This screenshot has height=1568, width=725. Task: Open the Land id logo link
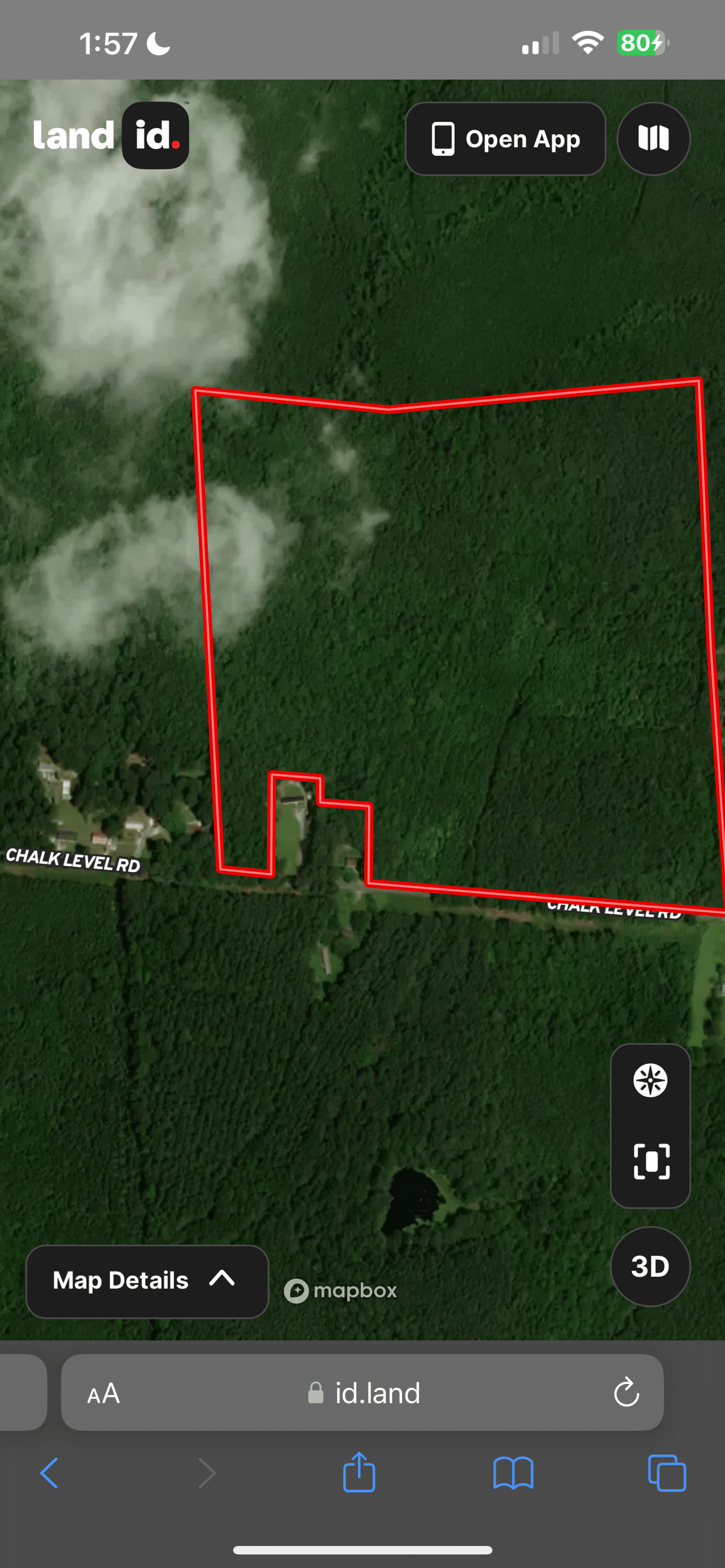point(111,135)
